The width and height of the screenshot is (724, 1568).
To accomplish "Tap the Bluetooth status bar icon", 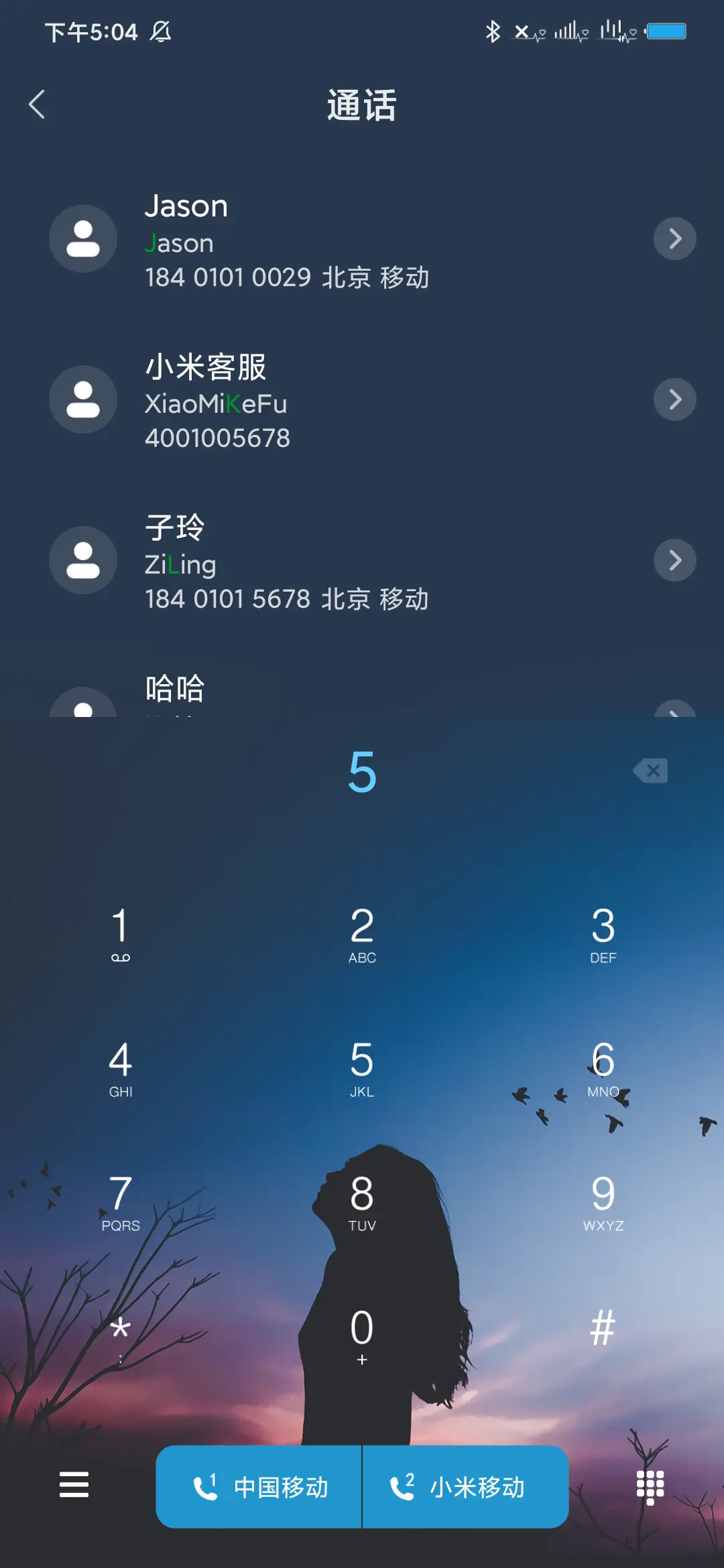I will click(494, 31).
